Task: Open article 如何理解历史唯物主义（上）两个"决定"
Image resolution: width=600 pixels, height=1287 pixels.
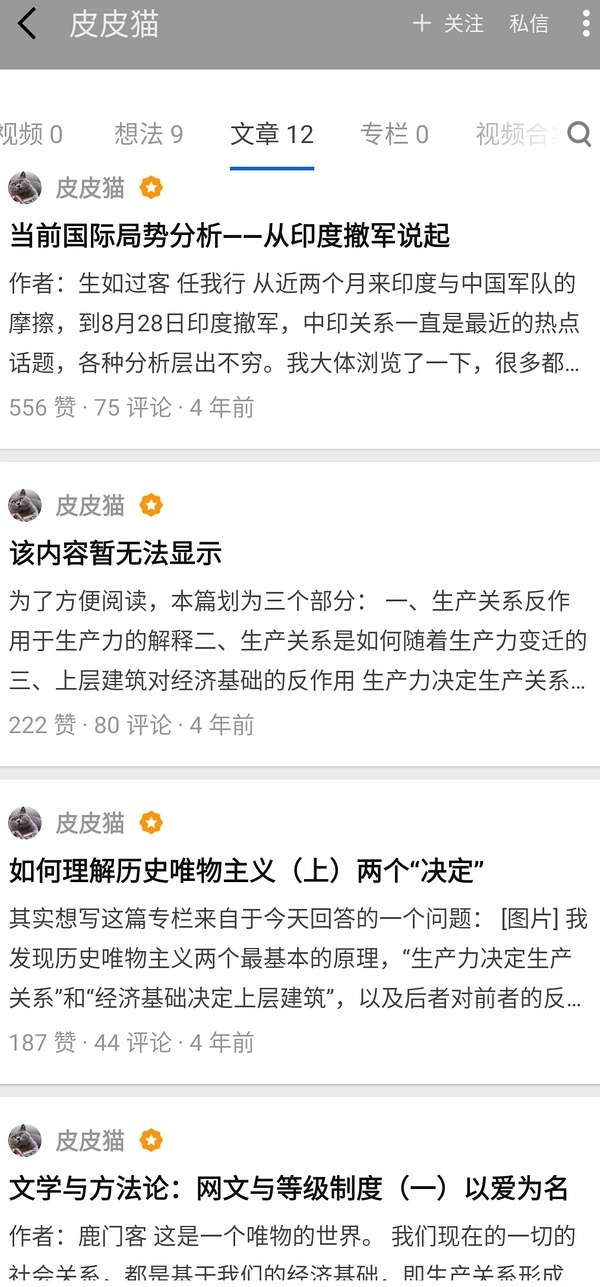Action: click(x=247, y=871)
